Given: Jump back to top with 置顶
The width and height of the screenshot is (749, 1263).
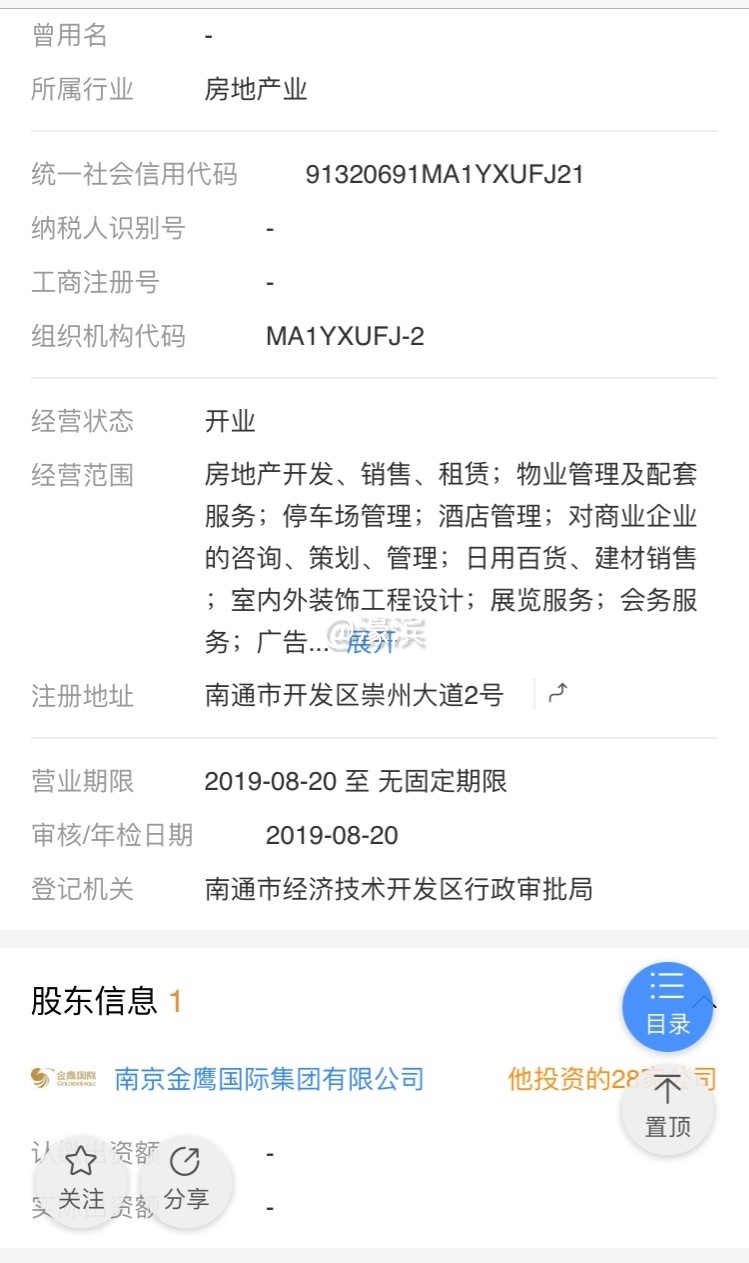Looking at the screenshot, I should (x=667, y=1106).
